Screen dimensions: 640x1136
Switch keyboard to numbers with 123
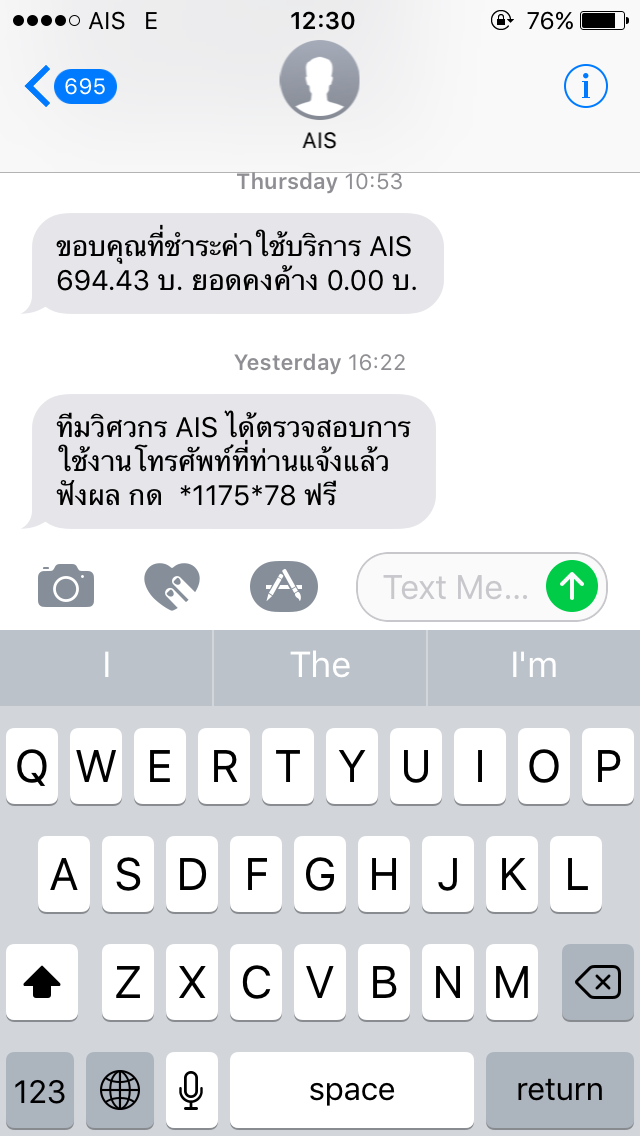(40, 1090)
